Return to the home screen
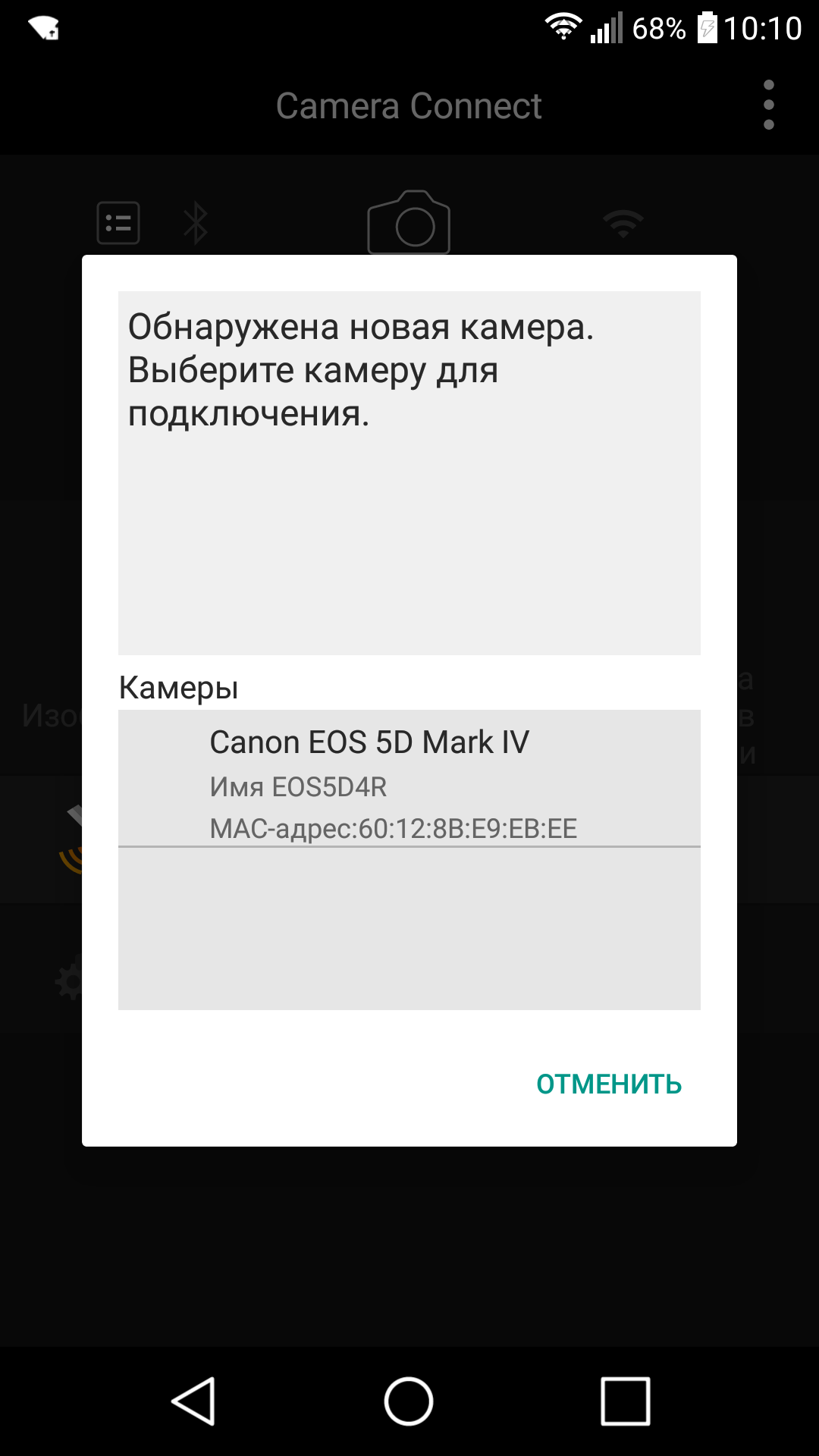Image resolution: width=819 pixels, height=1456 pixels. (x=409, y=1401)
